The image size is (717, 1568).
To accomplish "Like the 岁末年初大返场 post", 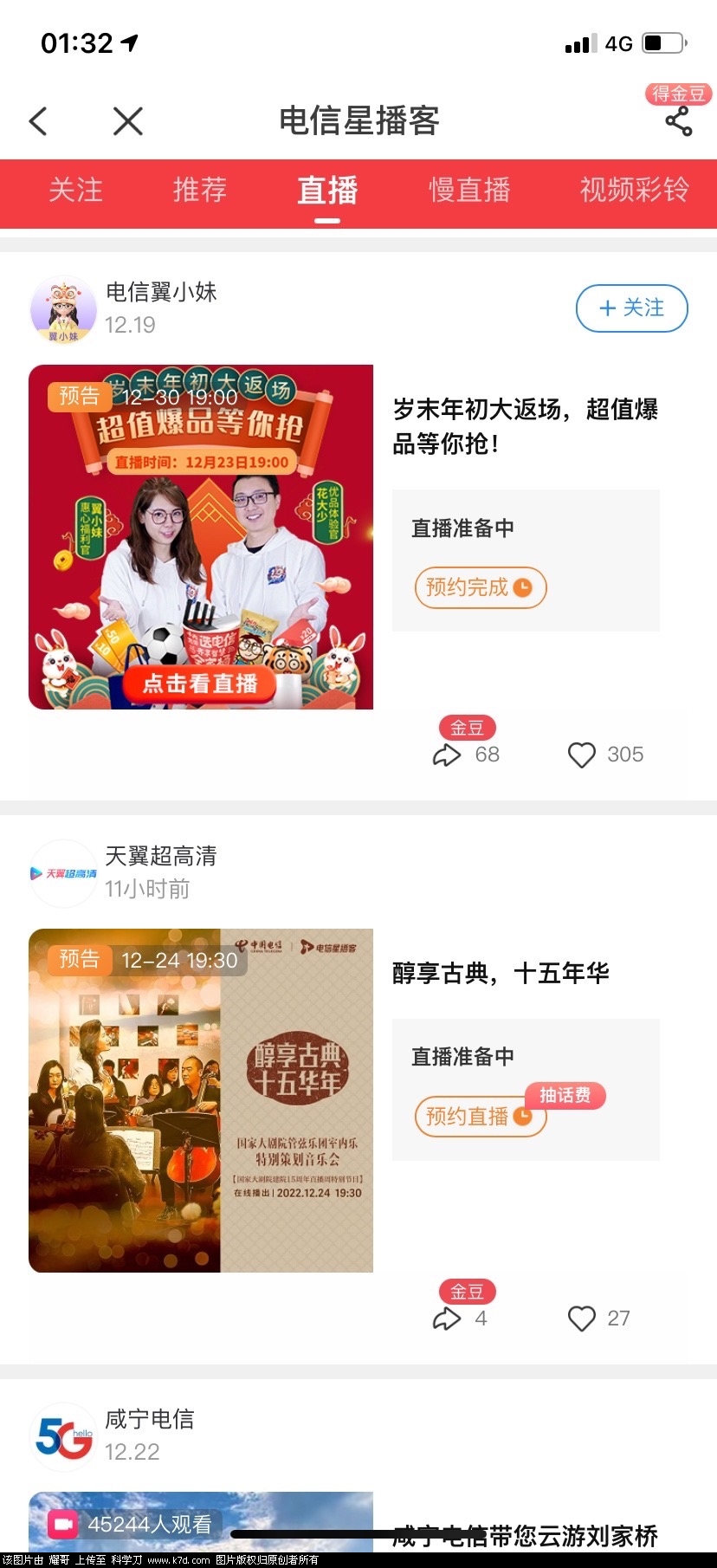I will [582, 755].
